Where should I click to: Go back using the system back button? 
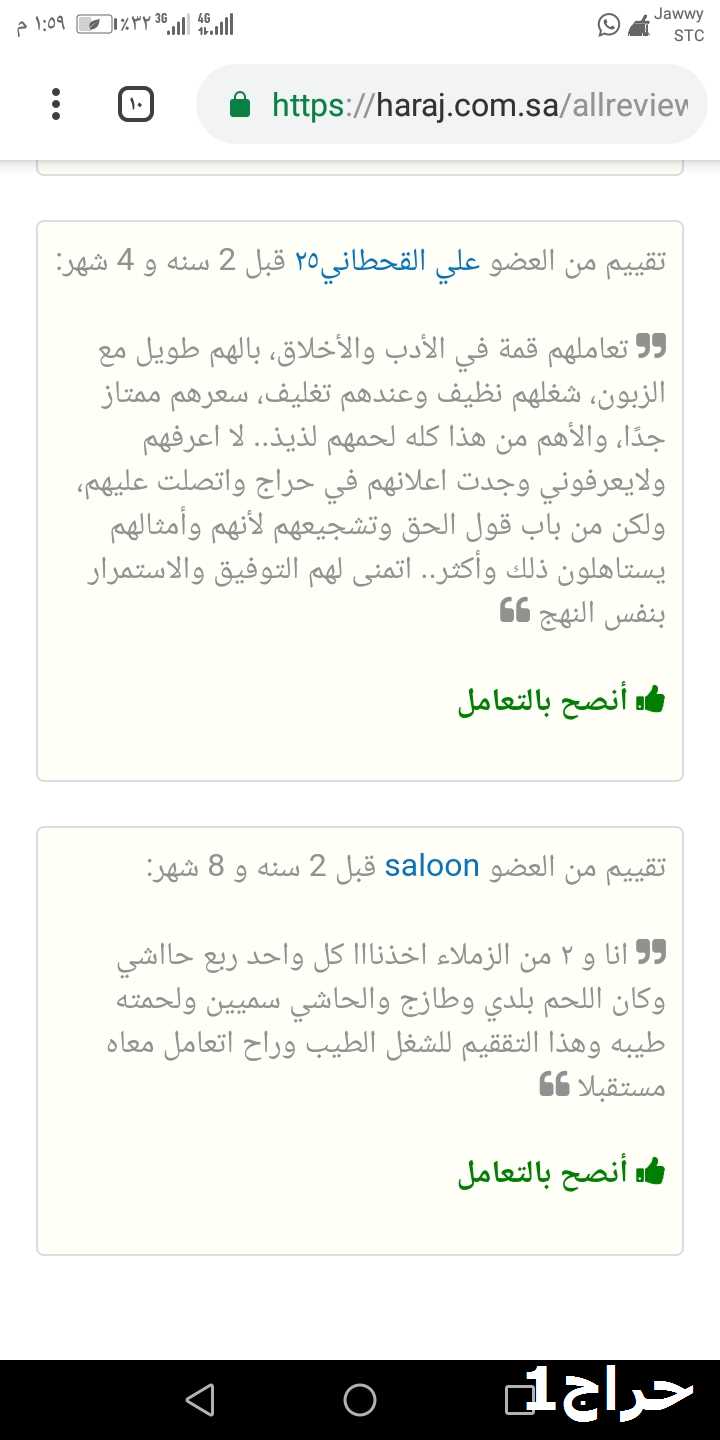coord(200,1400)
